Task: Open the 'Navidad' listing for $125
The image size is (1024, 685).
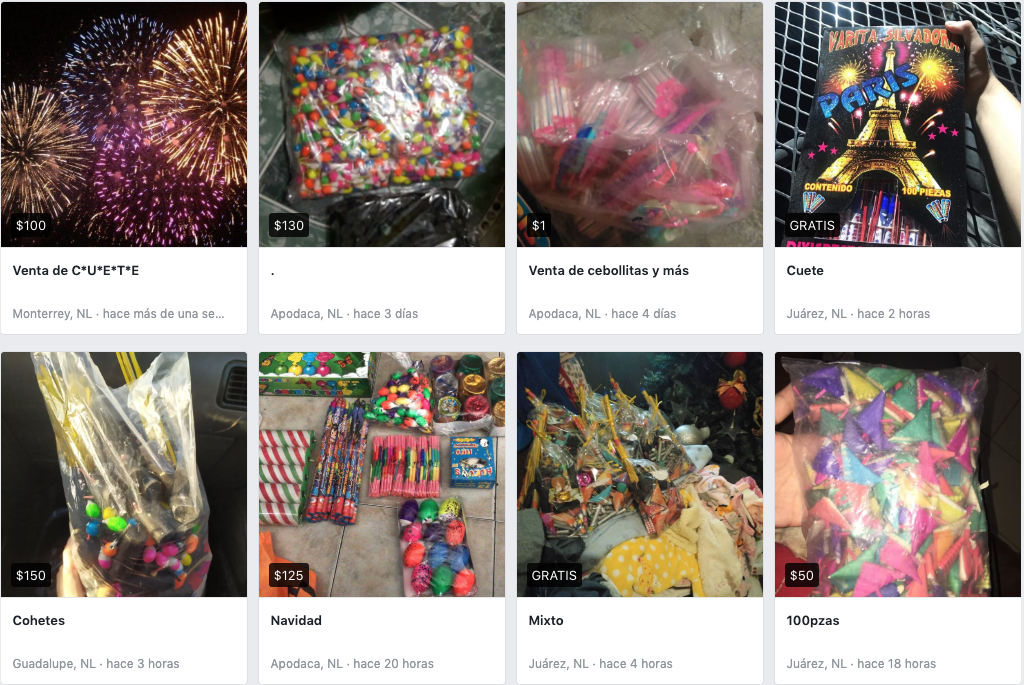Action: click(381, 475)
